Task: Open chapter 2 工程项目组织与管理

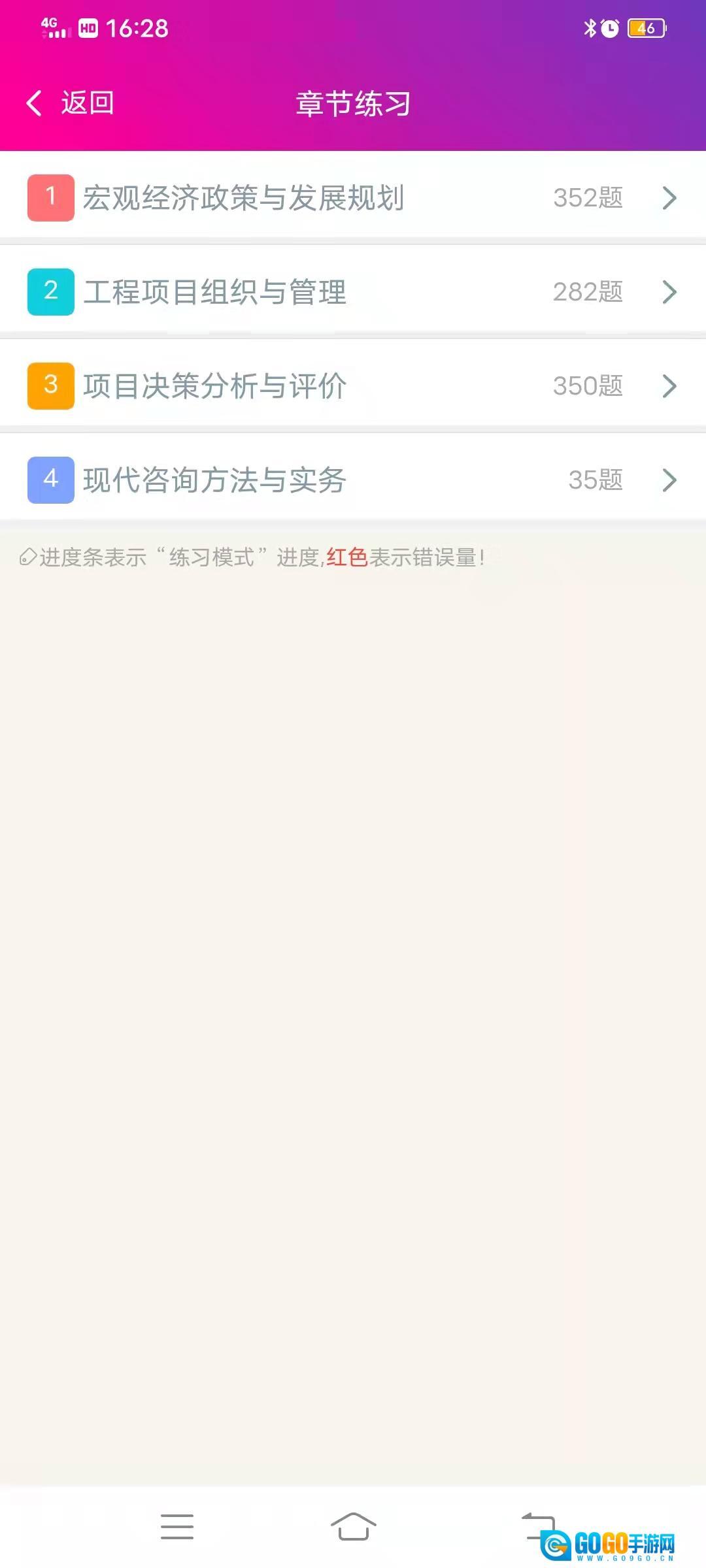Action: click(353, 291)
